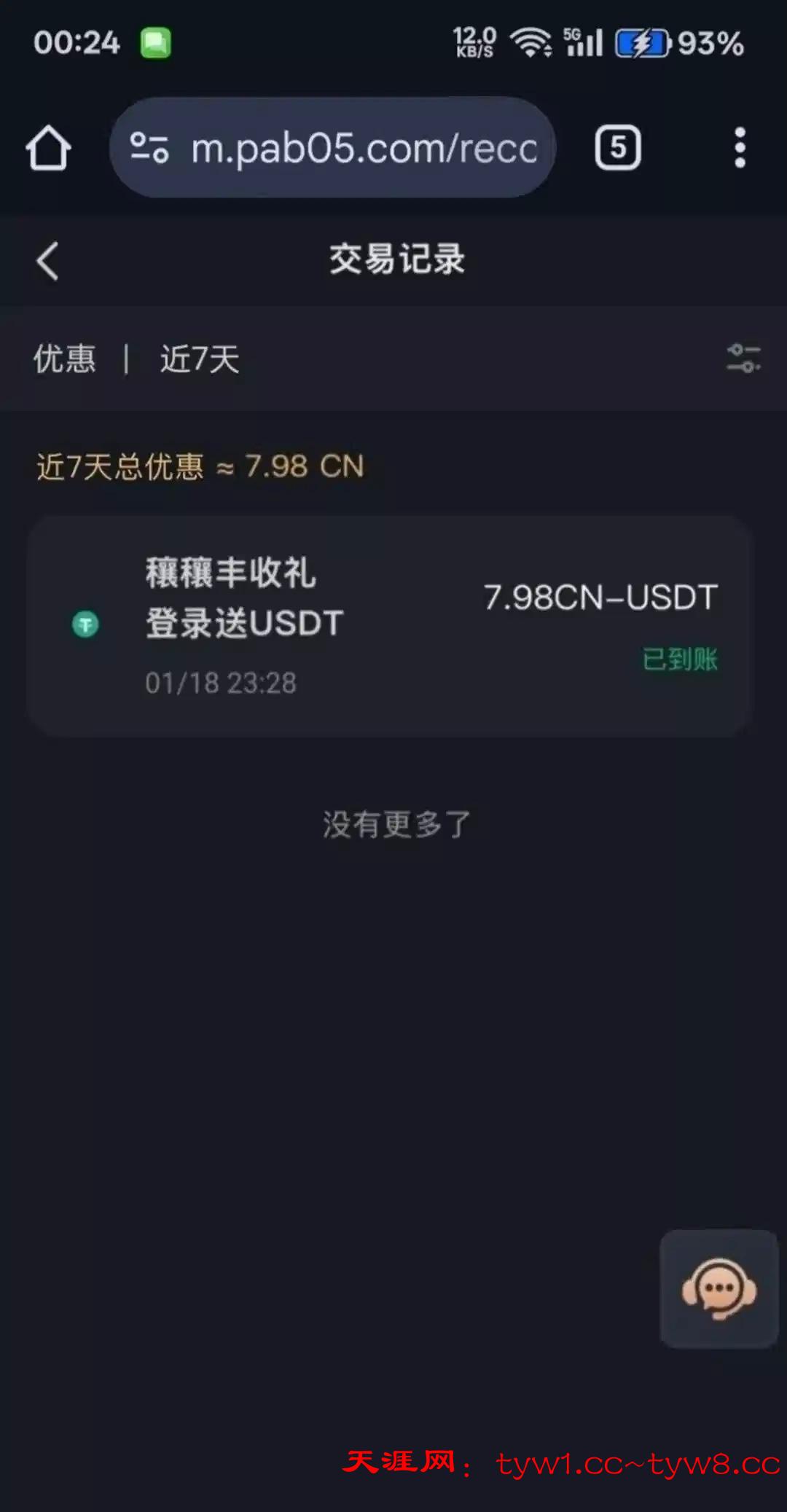Viewport: 787px width, 1512px height.
Task: Open the transaction filter settings icon
Action: (743, 359)
